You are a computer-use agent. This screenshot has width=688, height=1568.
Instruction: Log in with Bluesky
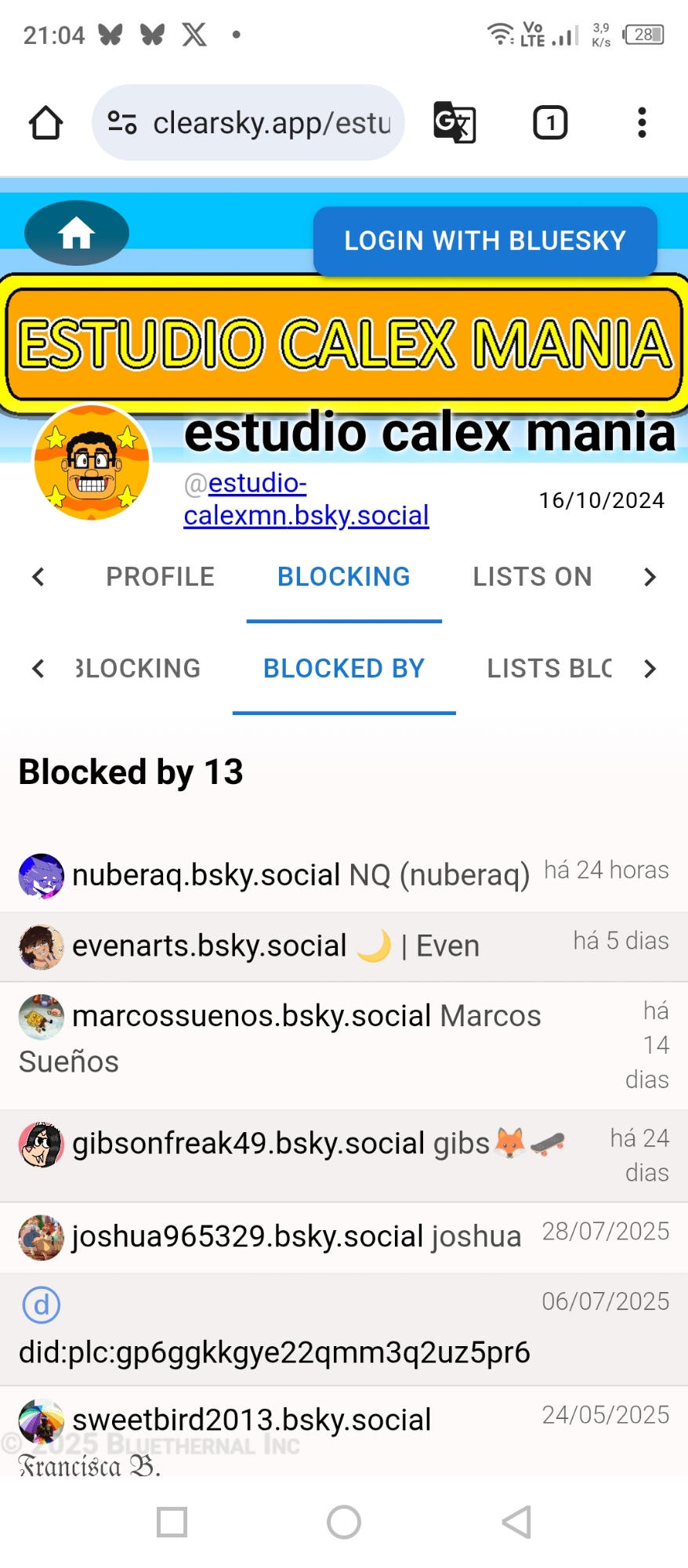[x=485, y=241]
